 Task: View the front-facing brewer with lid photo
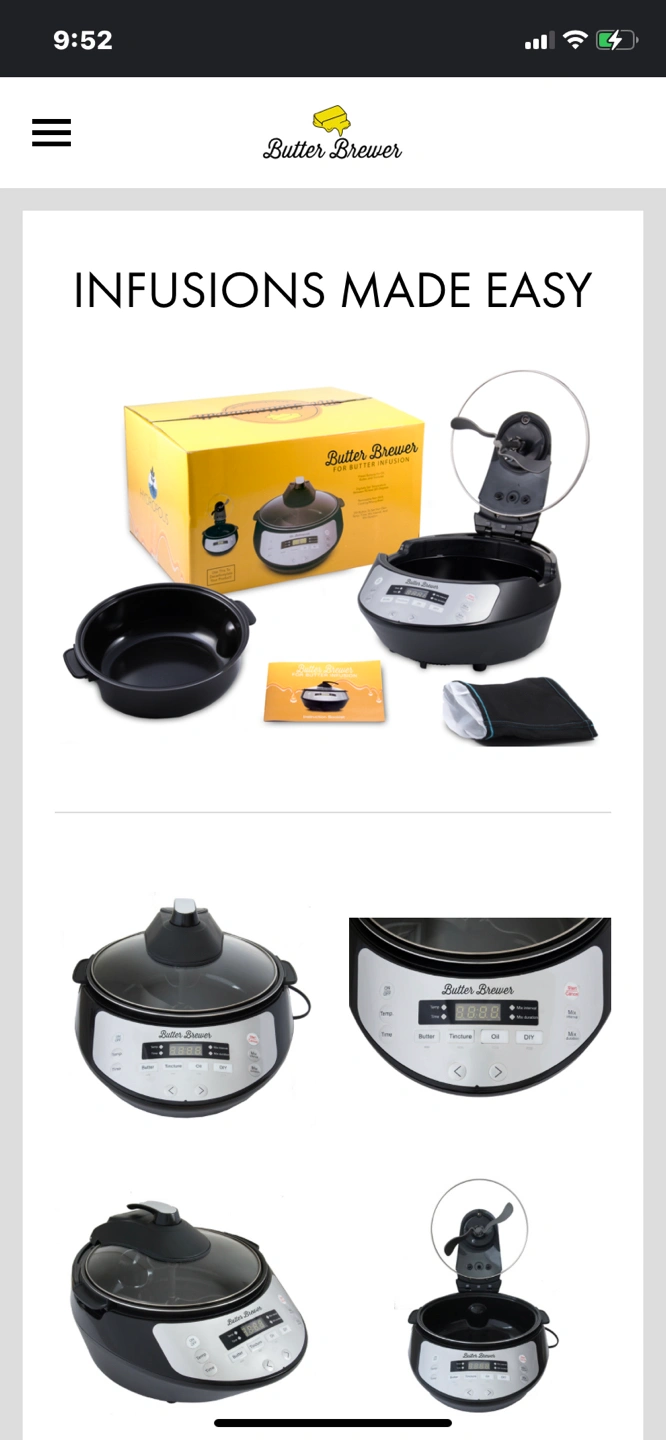point(186,1008)
